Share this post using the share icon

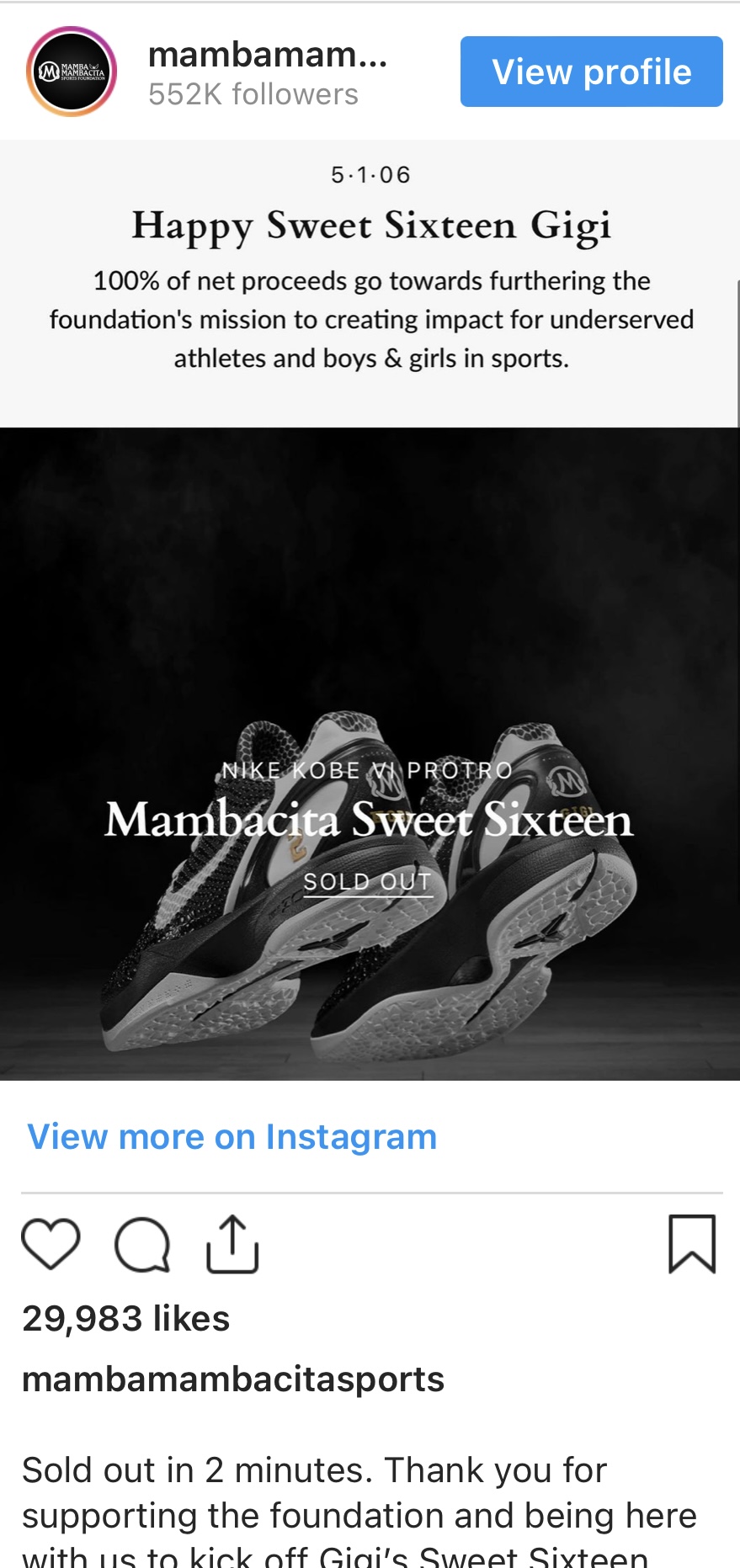(232, 1244)
